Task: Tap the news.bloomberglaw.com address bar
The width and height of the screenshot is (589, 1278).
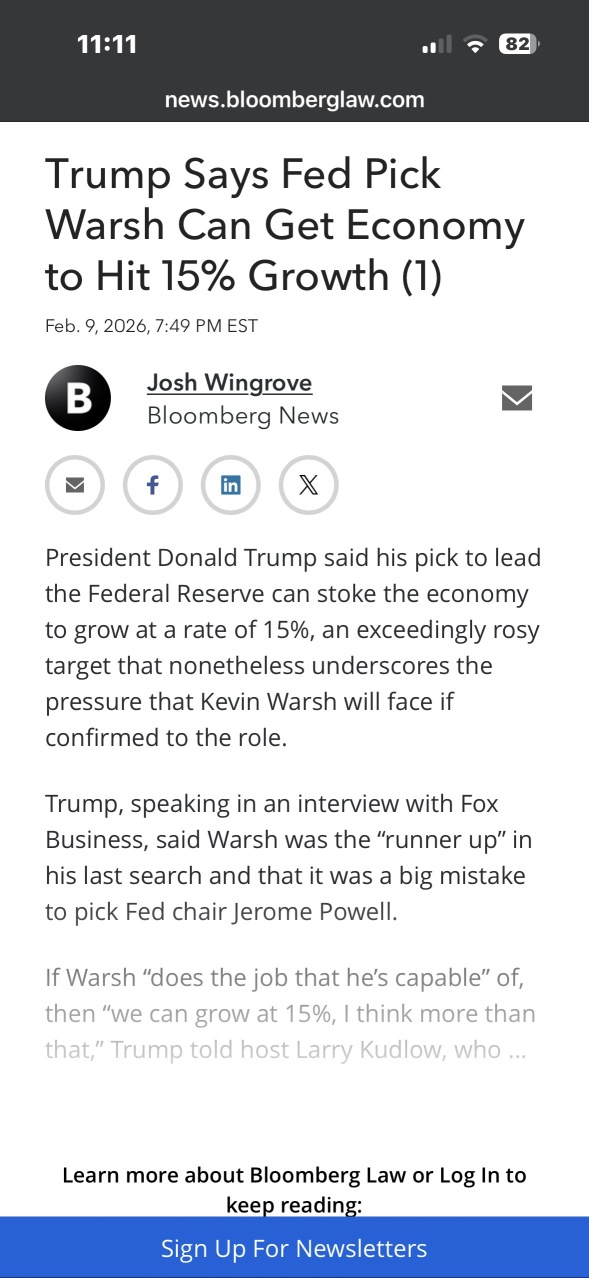Action: coord(294,99)
